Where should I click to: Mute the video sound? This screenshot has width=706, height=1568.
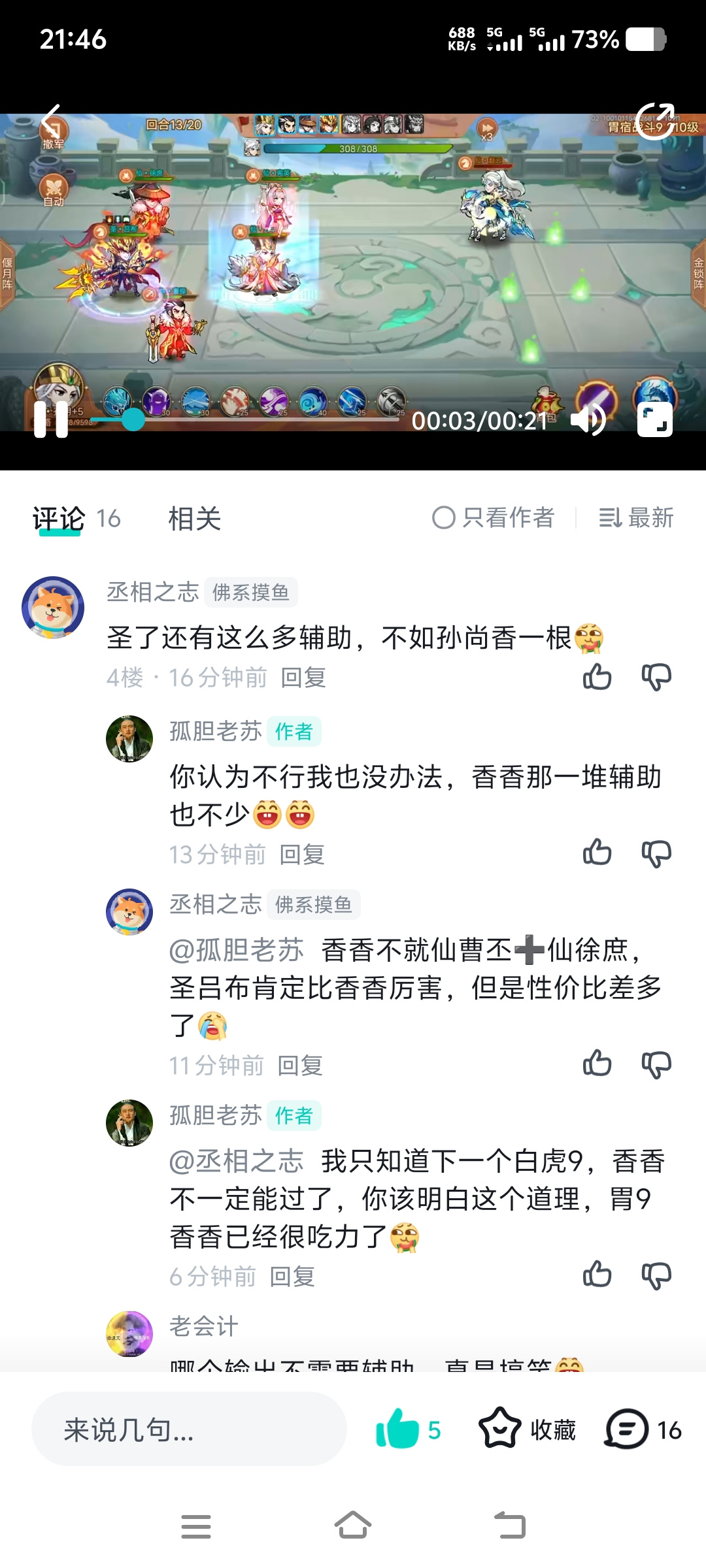point(588,419)
